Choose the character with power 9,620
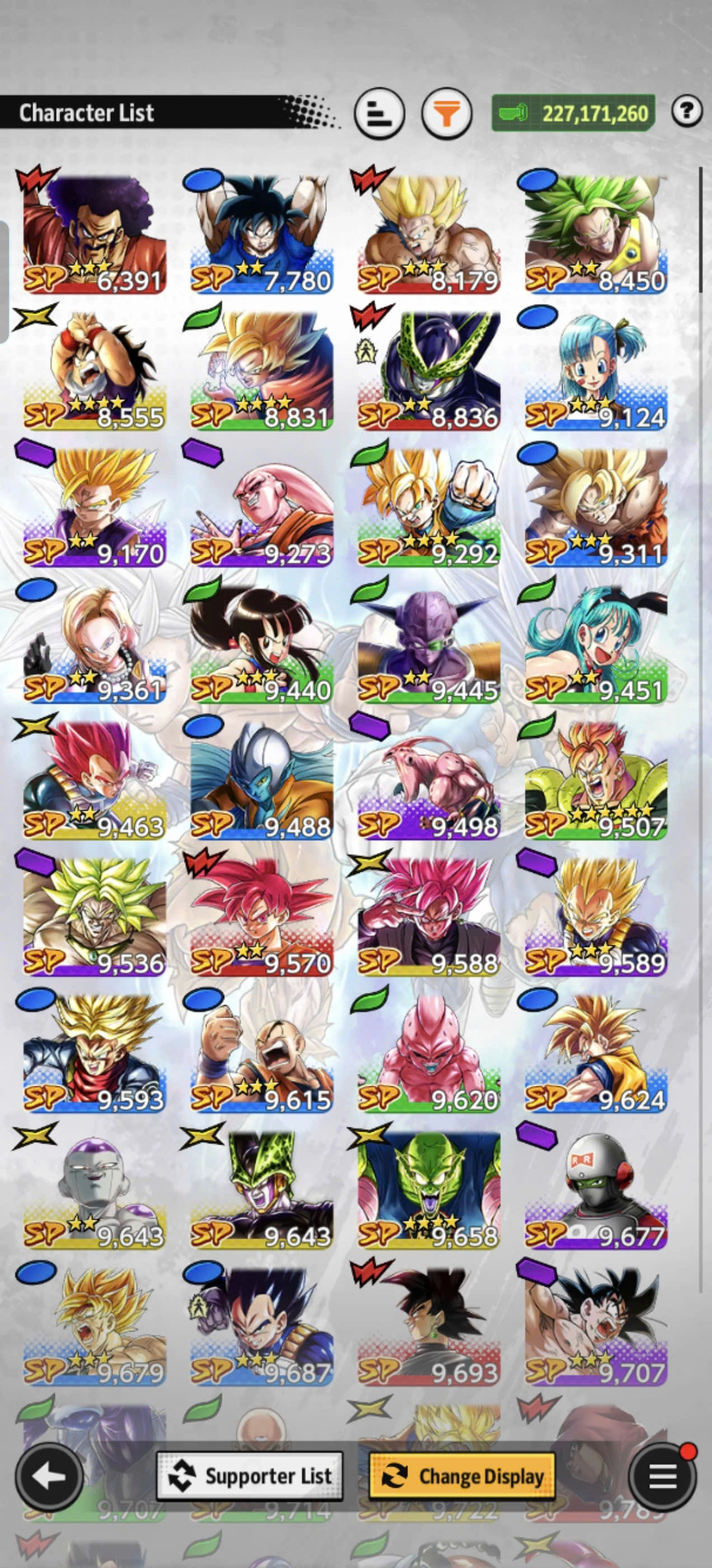712x1568 pixels. (429, 1054)
